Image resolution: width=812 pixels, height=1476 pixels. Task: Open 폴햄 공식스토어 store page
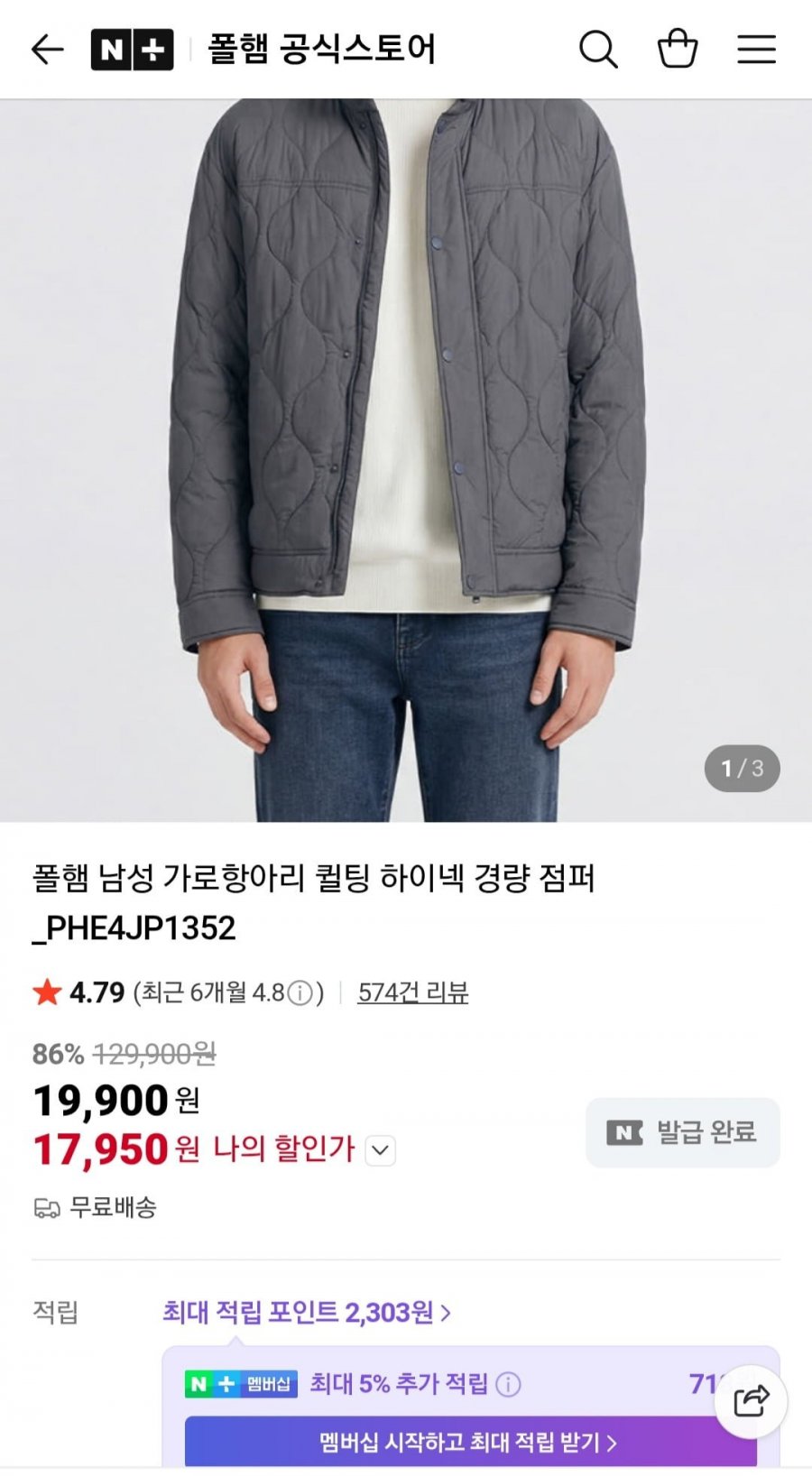[x=321, y=49]
